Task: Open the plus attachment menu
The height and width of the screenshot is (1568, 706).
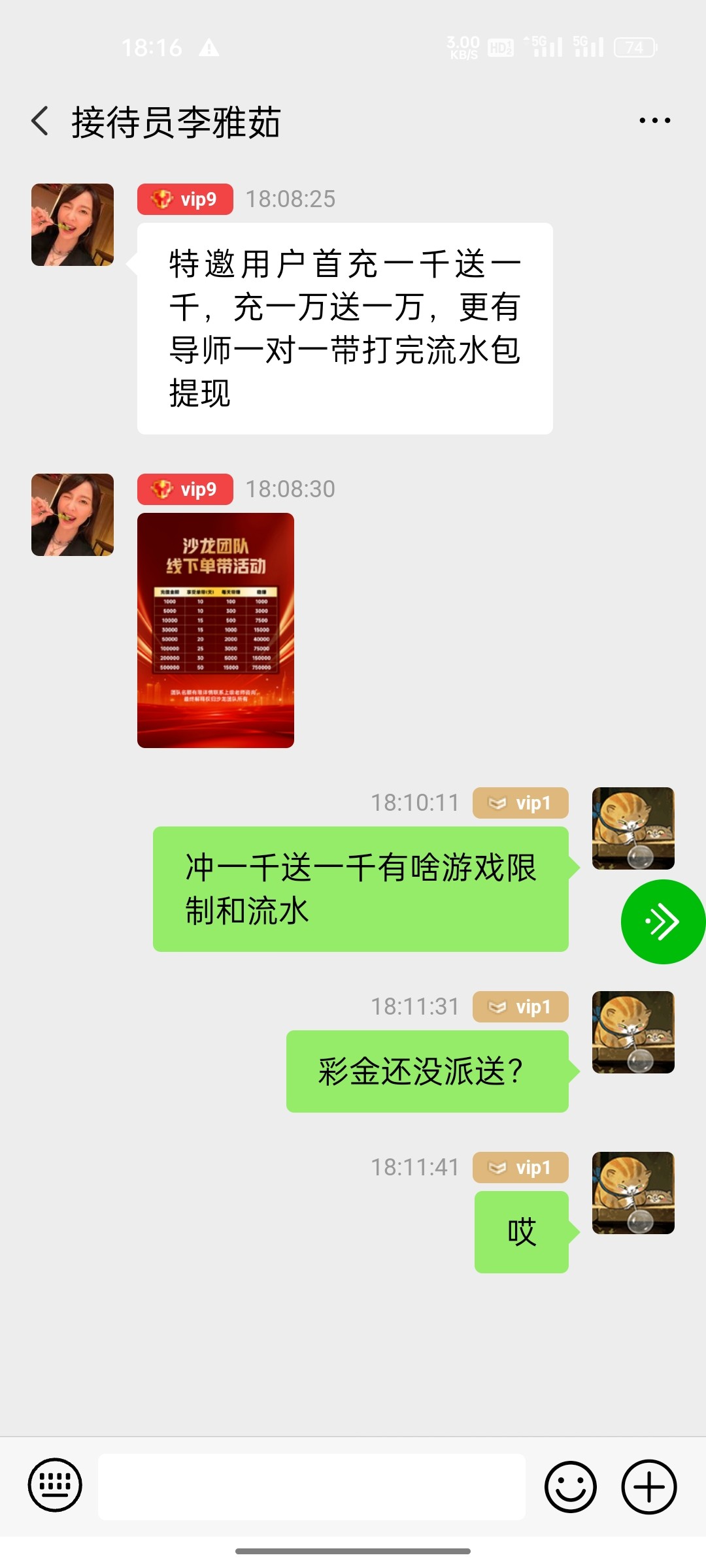Action: [648, 1486]
